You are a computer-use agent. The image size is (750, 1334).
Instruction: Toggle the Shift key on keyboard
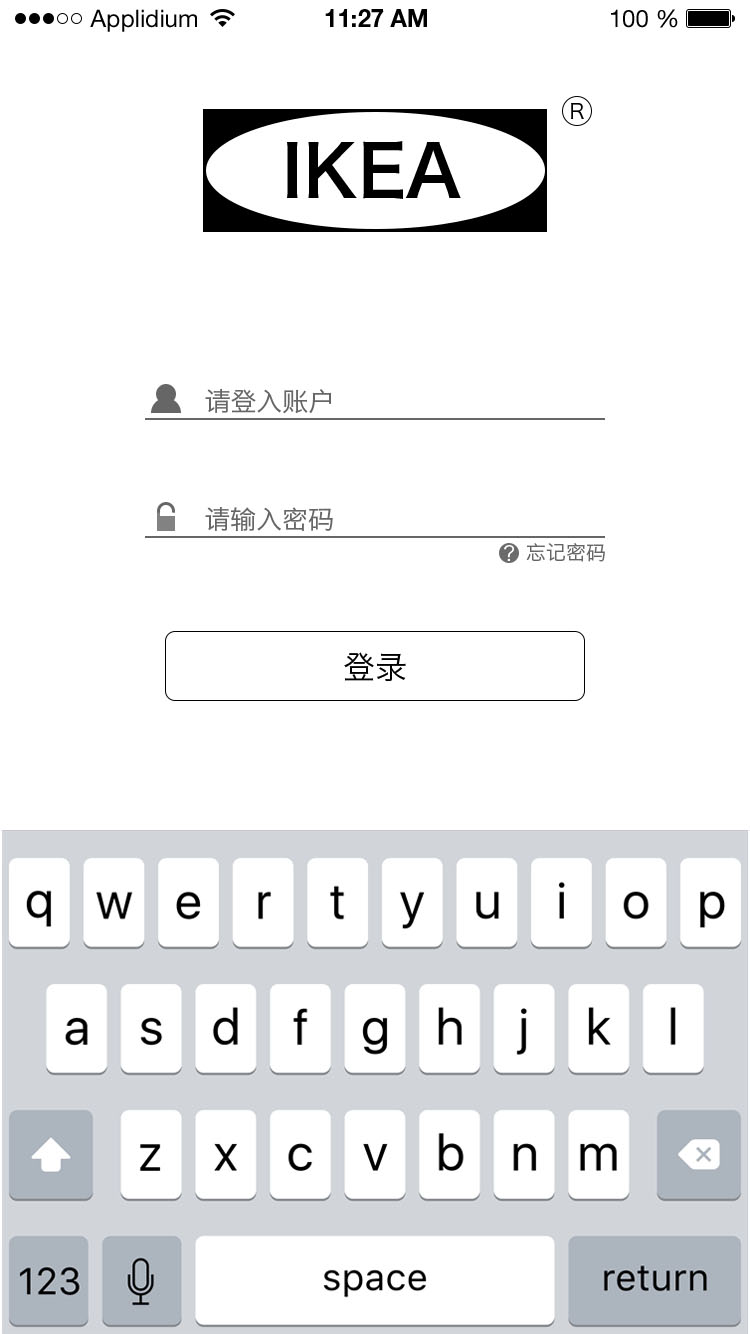[50, 1155]
